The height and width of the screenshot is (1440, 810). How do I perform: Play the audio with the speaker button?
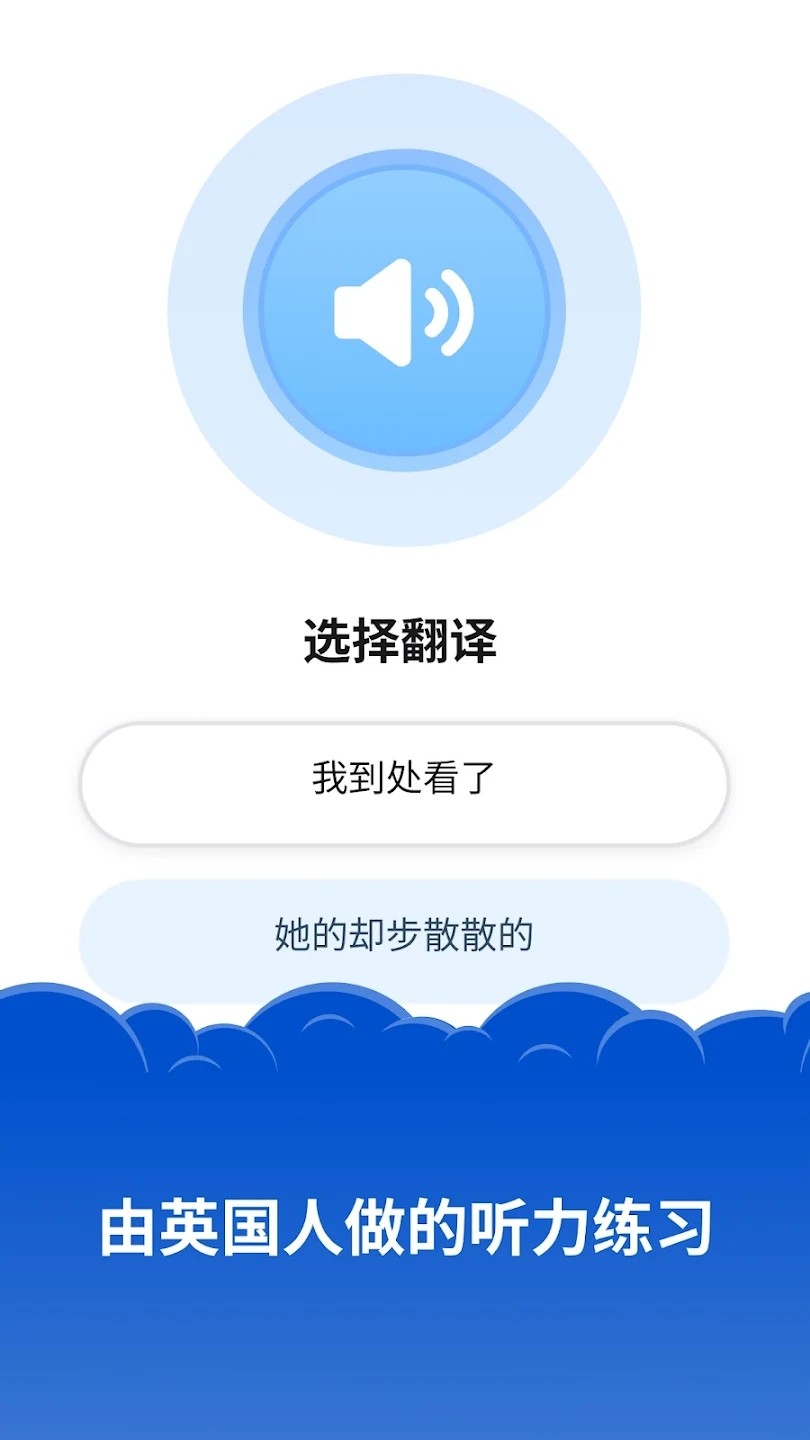click(x=404, y=310)
